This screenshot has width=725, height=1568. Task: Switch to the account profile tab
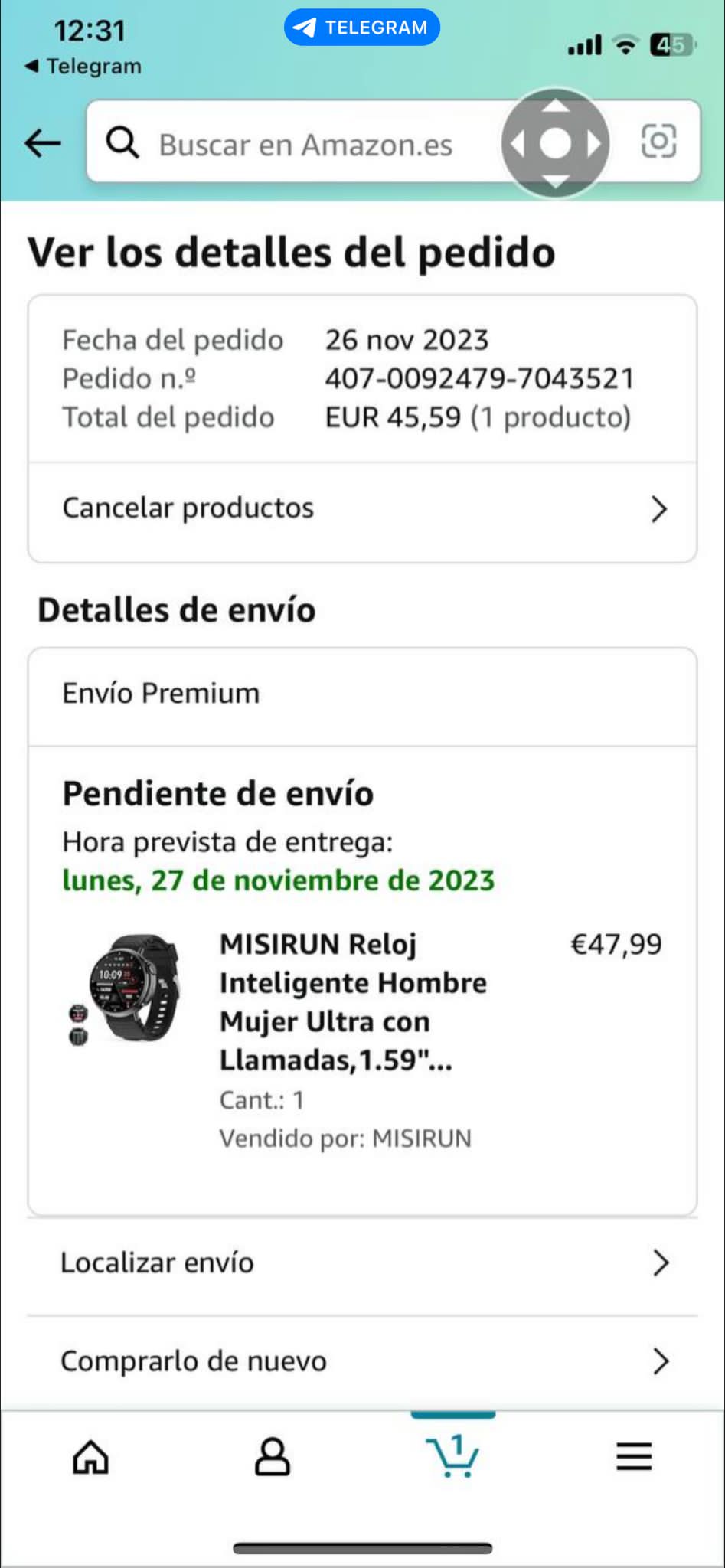[x=272, y=1456]
